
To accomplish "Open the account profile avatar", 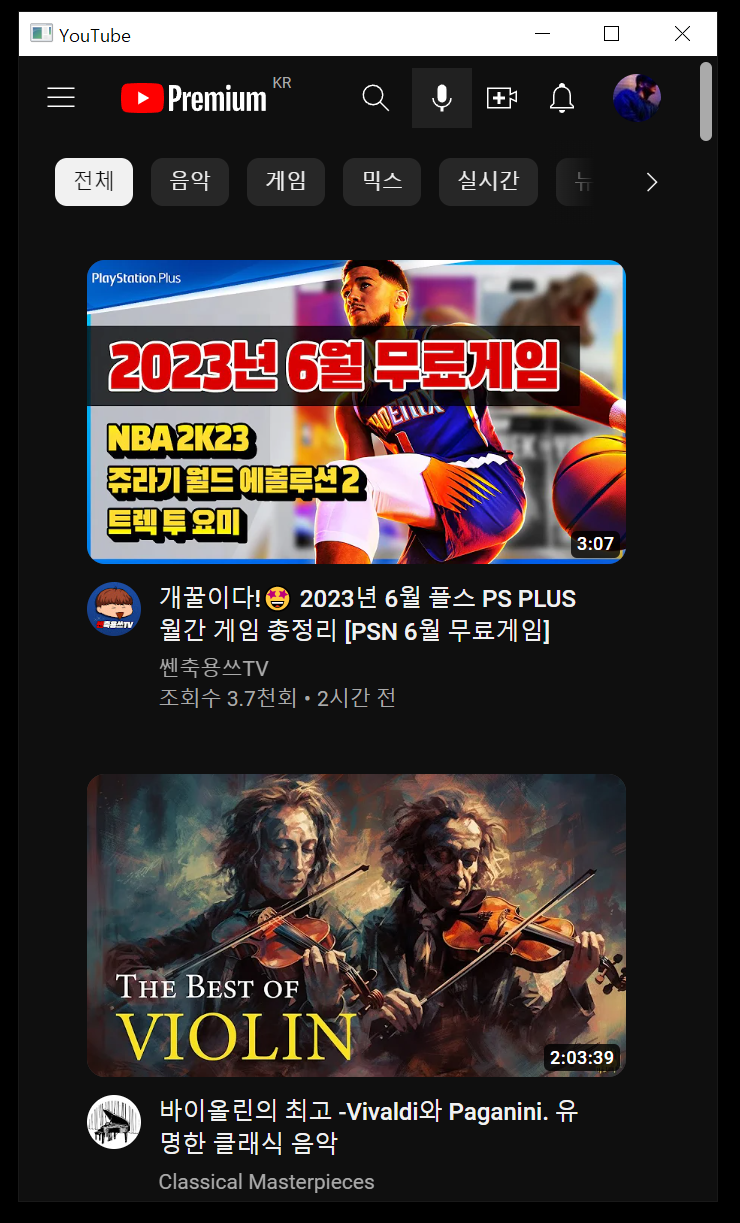I will (x=637, y=98).
